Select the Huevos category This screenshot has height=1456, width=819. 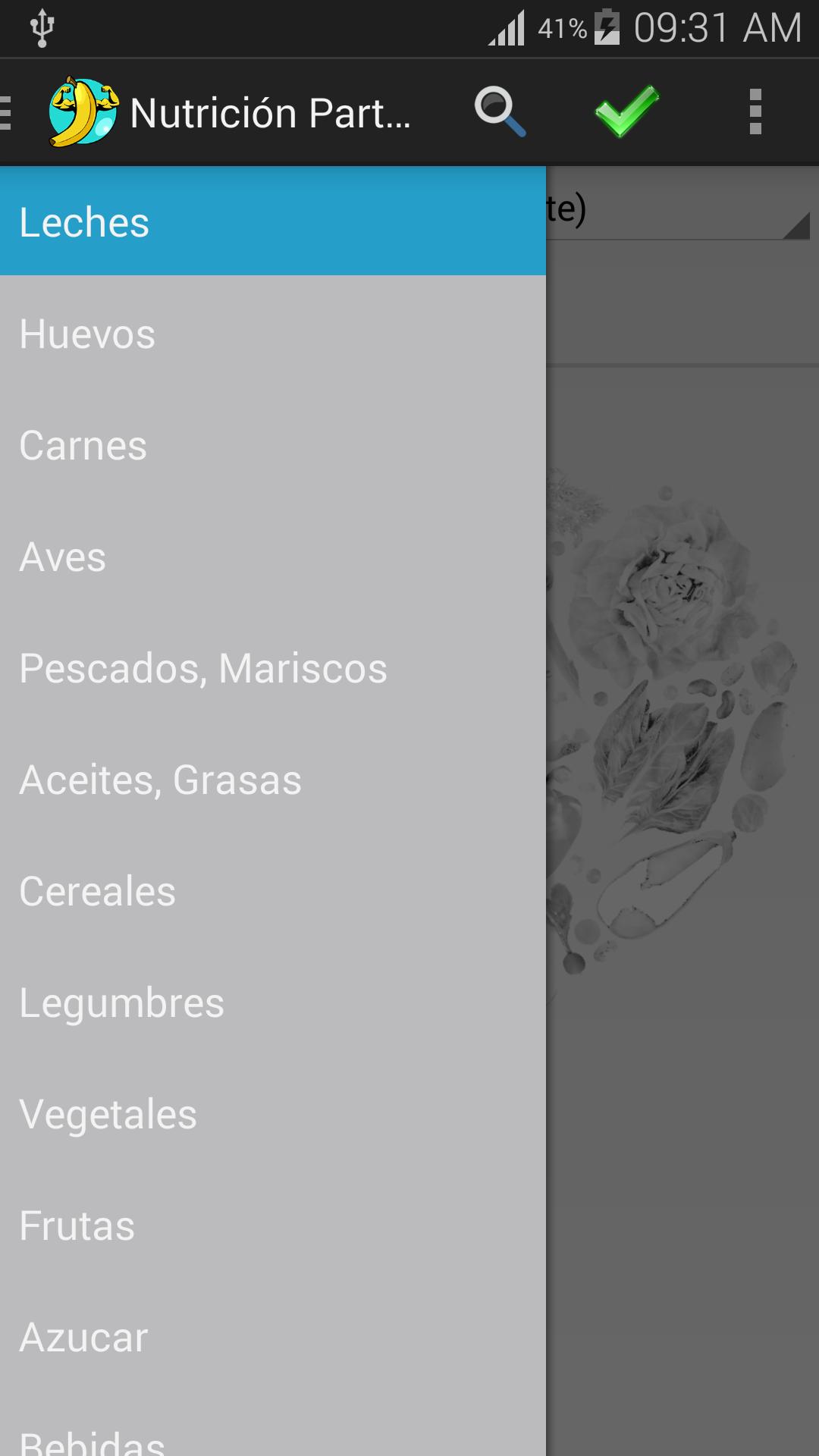coord(273,334)
